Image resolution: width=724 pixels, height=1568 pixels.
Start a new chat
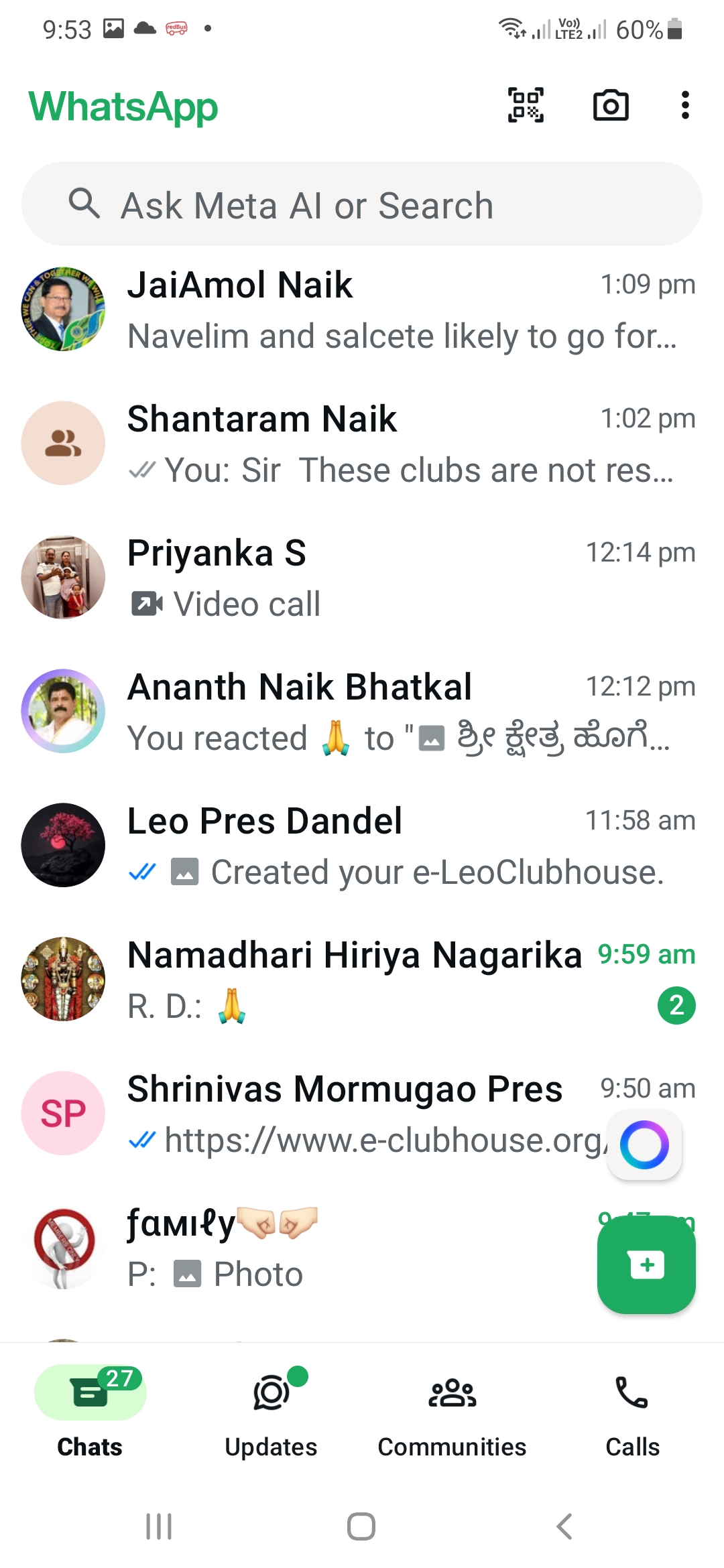pos(646,1265)
